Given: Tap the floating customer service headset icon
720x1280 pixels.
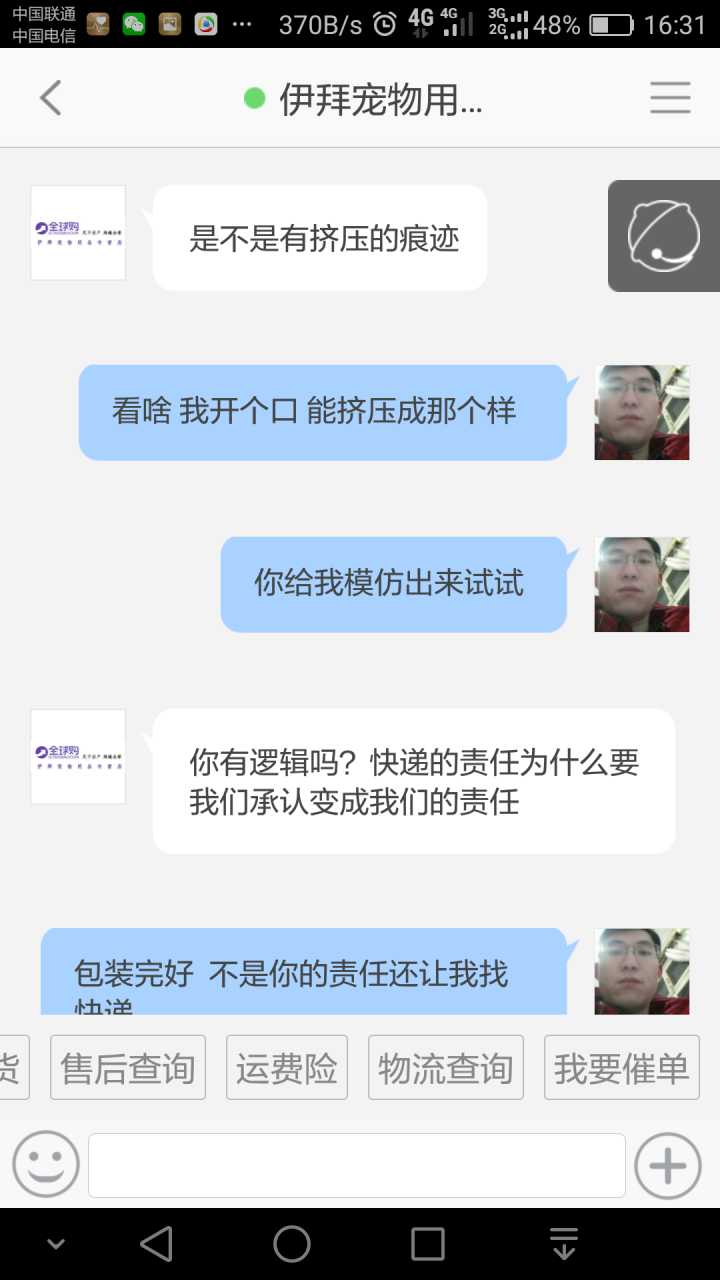Looking at the screenshot, I should [x=663, y=236].
